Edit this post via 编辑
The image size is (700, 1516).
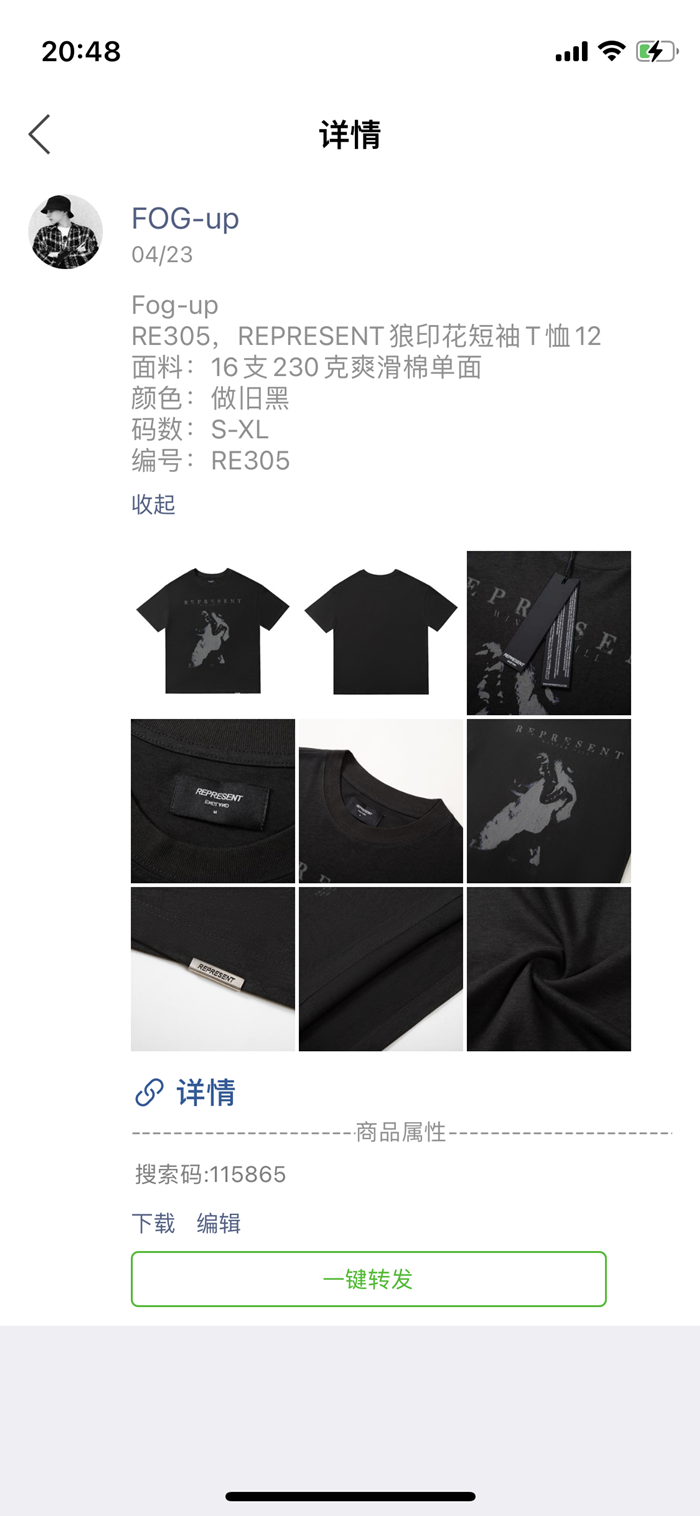218,1223
